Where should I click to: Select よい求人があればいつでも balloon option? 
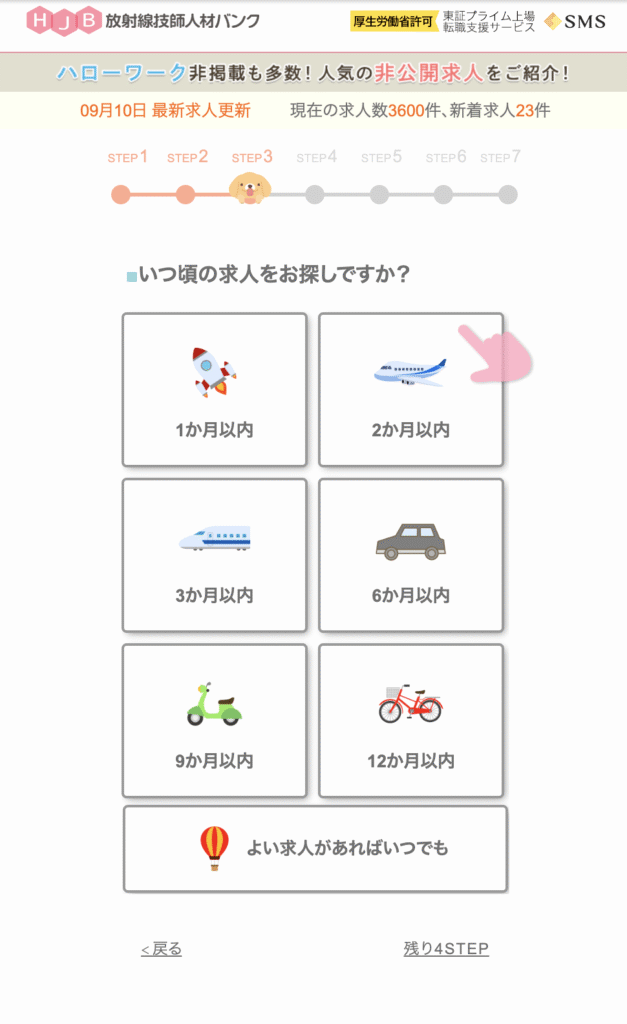(x=315, y=849)
